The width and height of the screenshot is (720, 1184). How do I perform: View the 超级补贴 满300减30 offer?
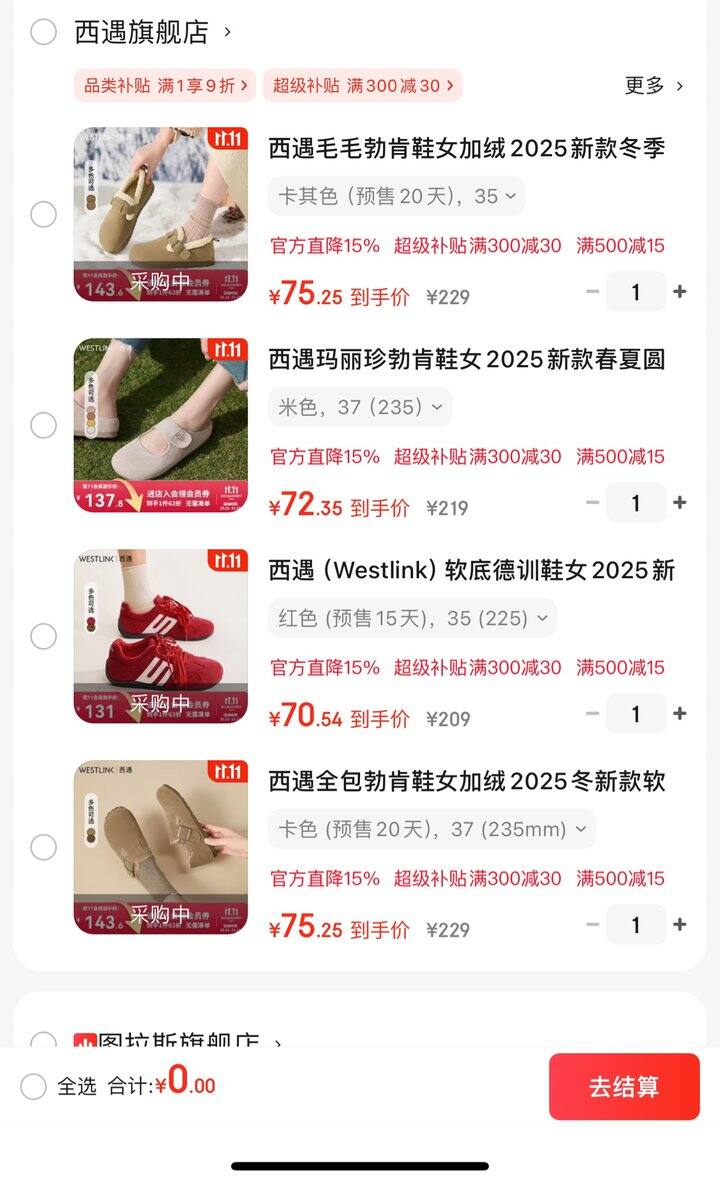362,86
